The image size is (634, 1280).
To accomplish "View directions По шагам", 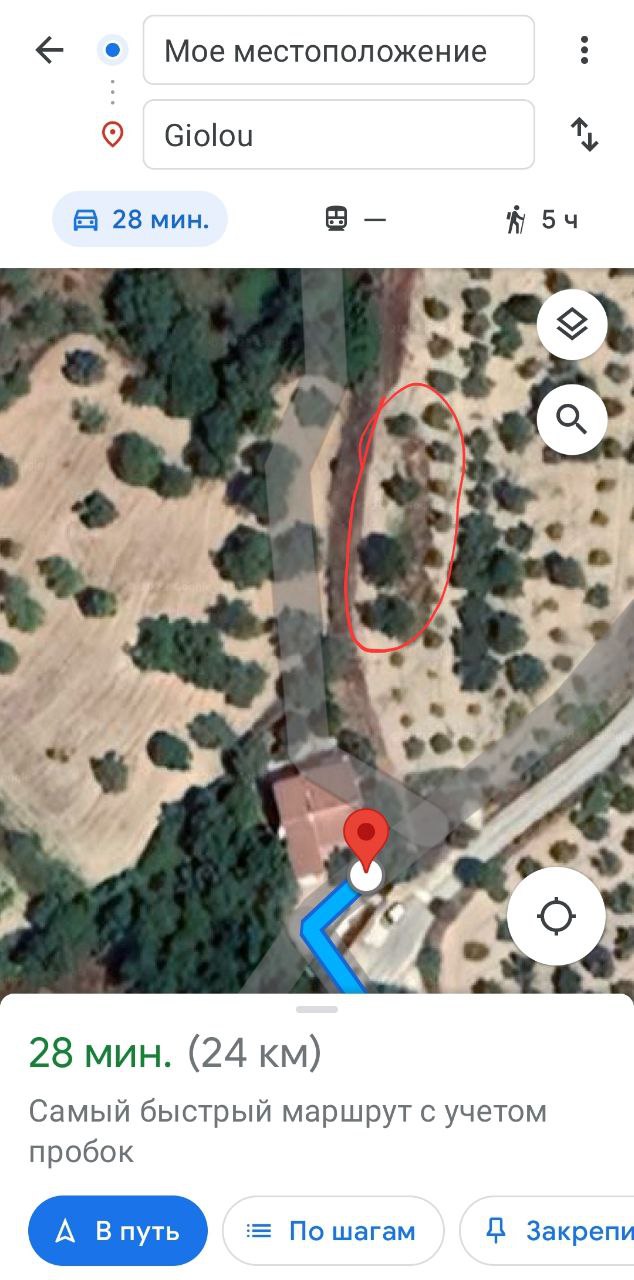I will click(332, 1231).
